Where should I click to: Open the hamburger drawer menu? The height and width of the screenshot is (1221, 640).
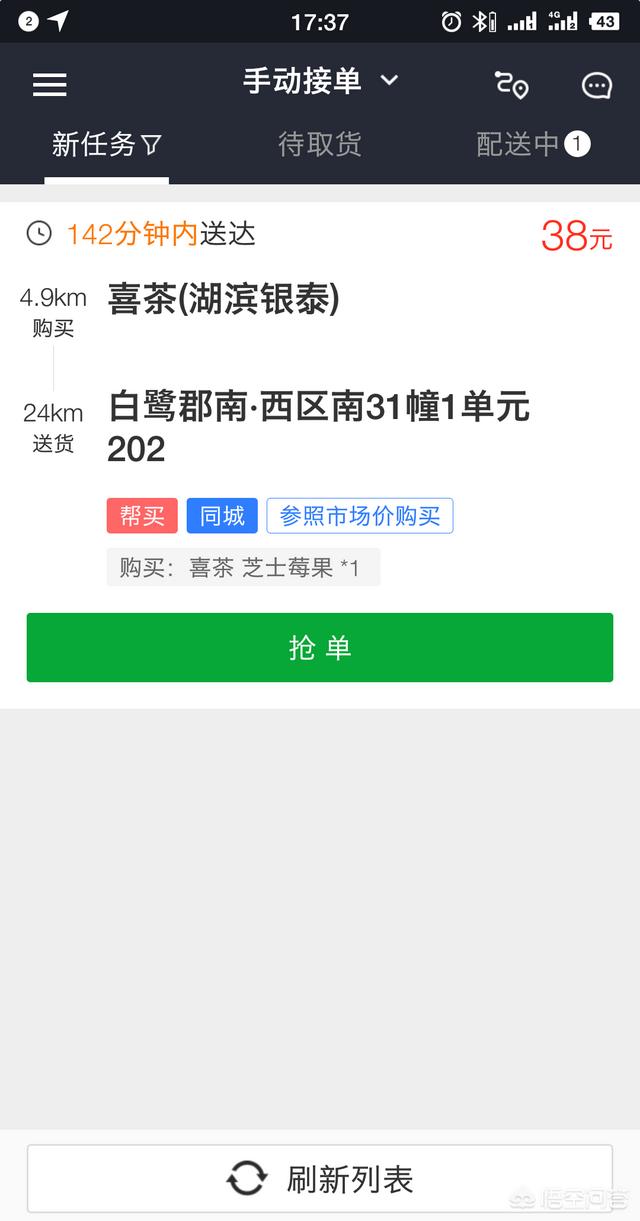pos(49,85)
